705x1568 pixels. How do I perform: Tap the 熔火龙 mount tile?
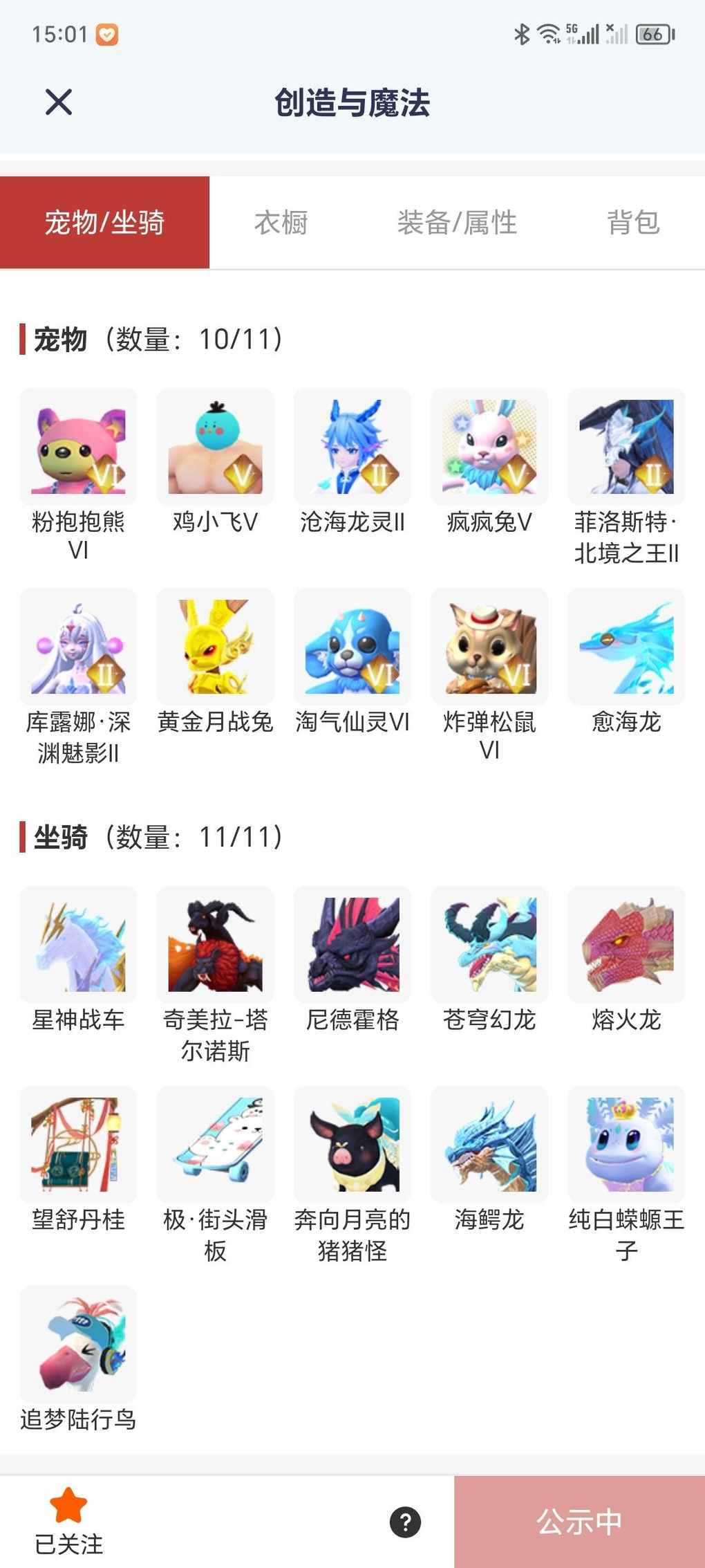[x=626, y=944]
